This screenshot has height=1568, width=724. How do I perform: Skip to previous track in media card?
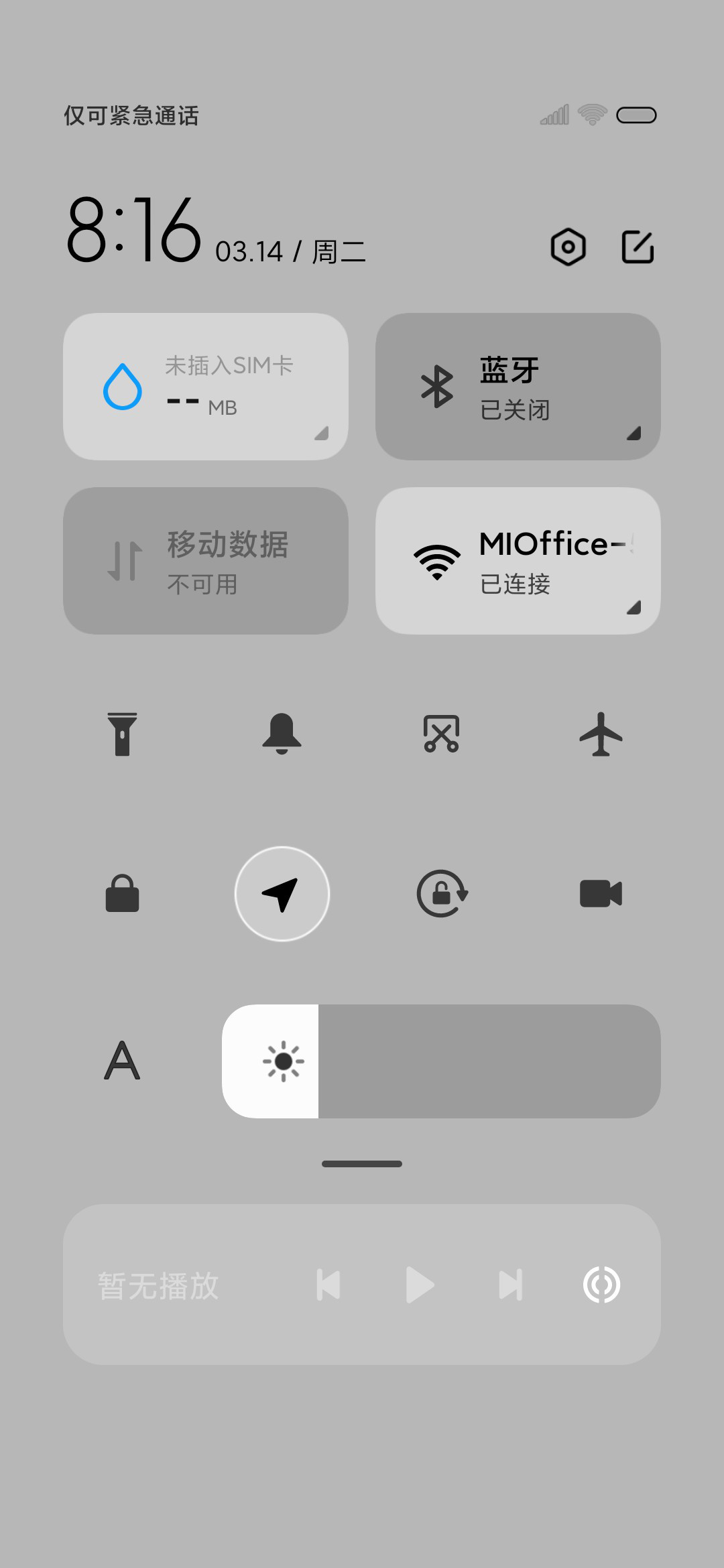click(x=328, y=1285)
